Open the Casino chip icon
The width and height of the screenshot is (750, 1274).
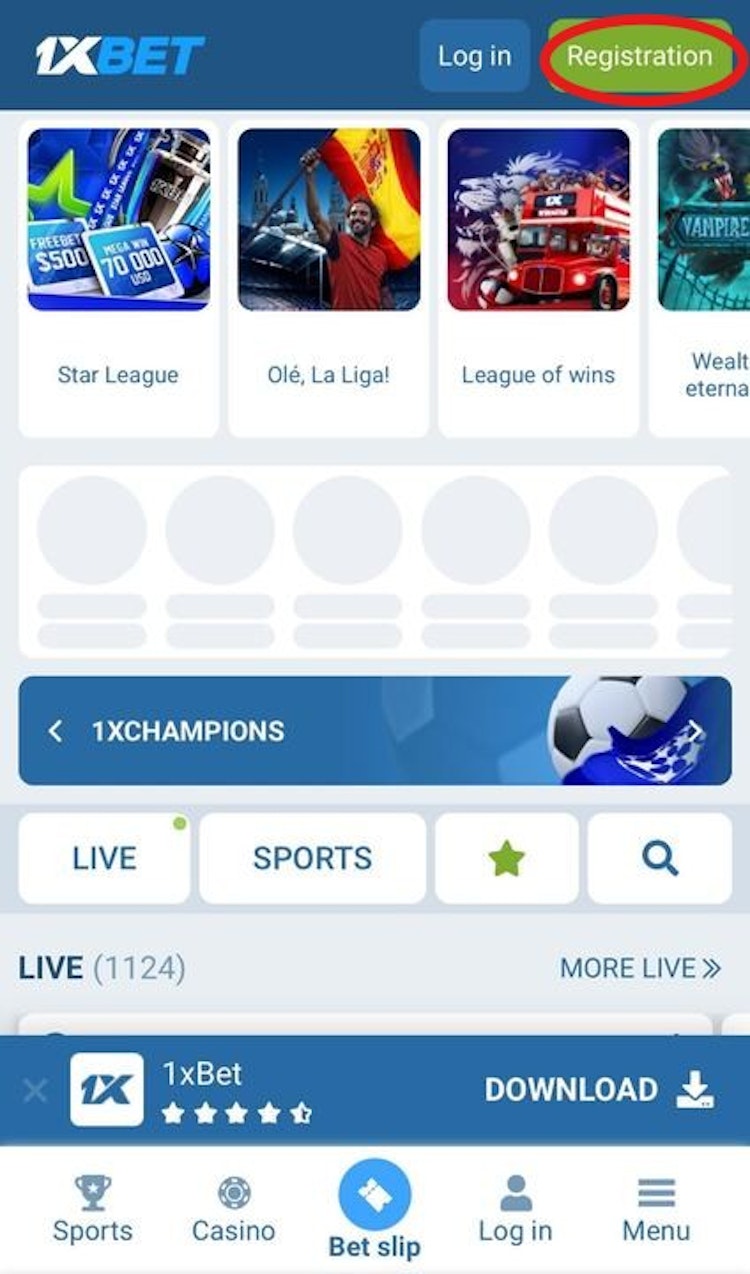click(232, 1191)
